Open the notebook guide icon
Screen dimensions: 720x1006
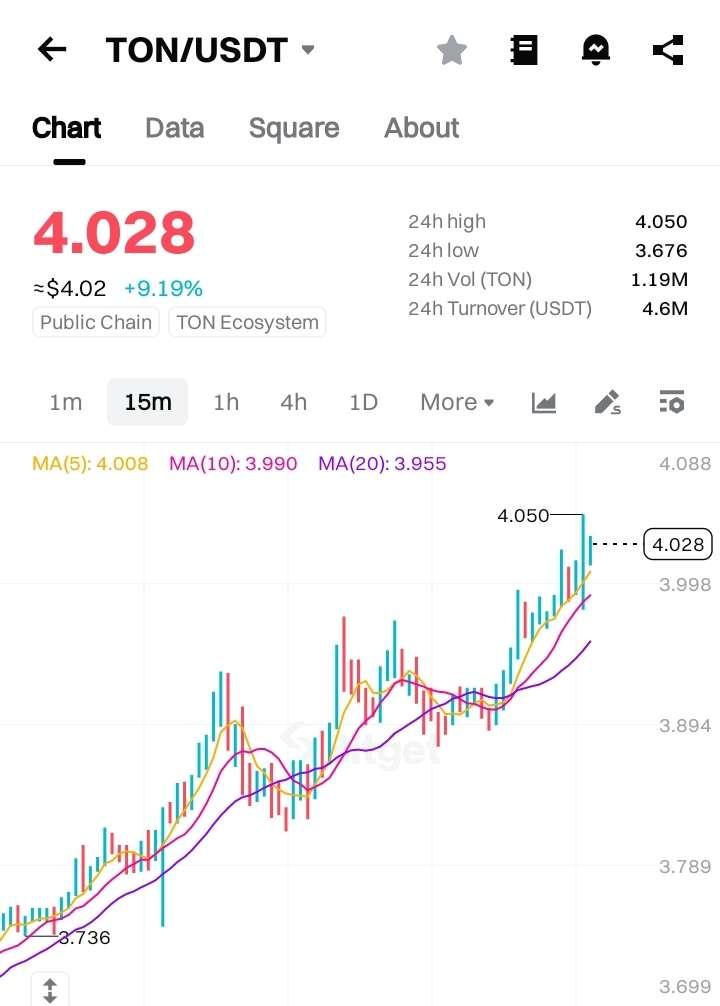point(523,50)
